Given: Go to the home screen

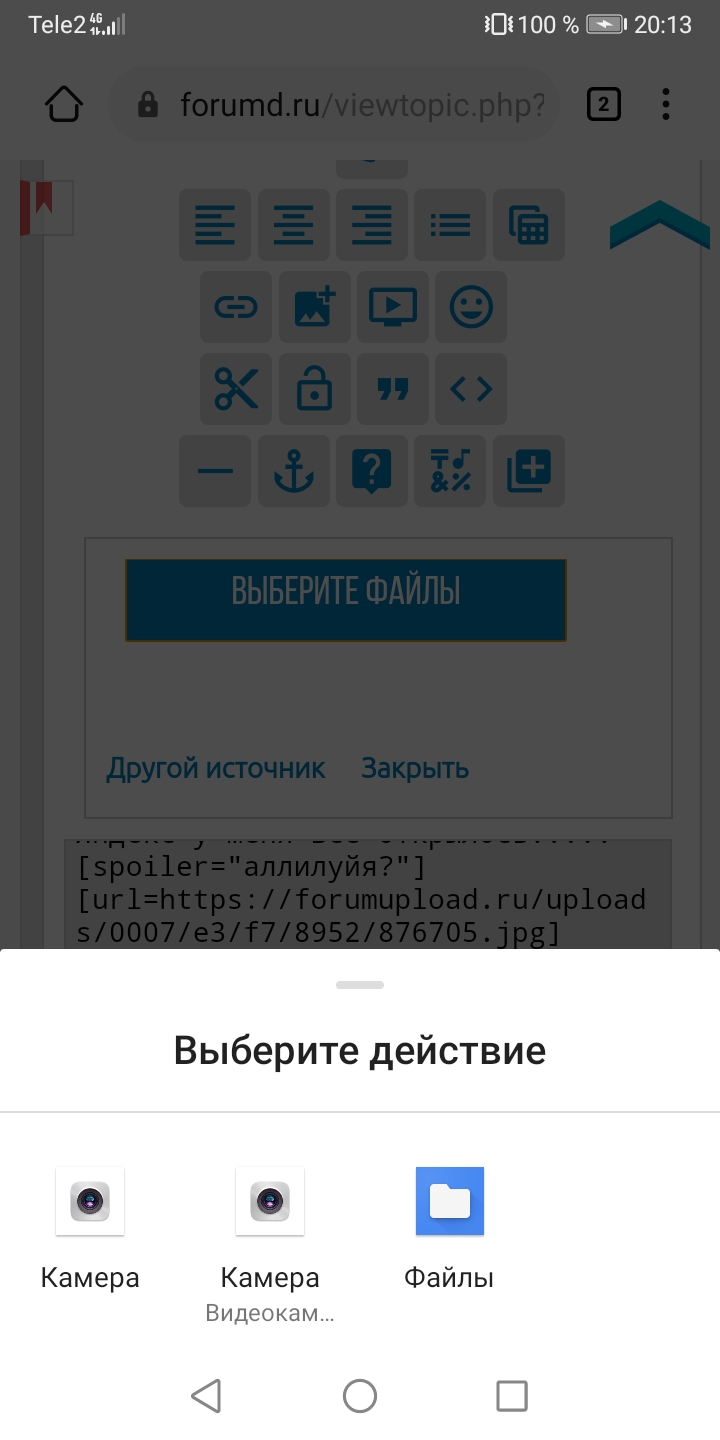Looking at the screenshot, I should pos(360,1395).
